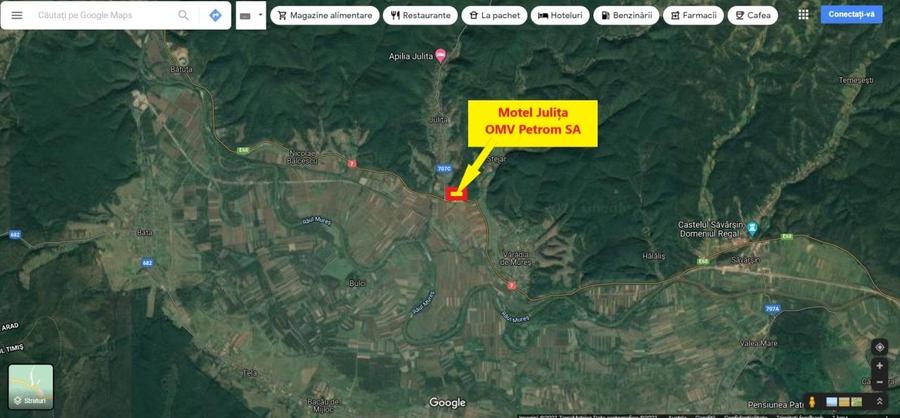Sign in with Conectați-vă
This screenshot has height=418, width=900.
click(851, 14)
